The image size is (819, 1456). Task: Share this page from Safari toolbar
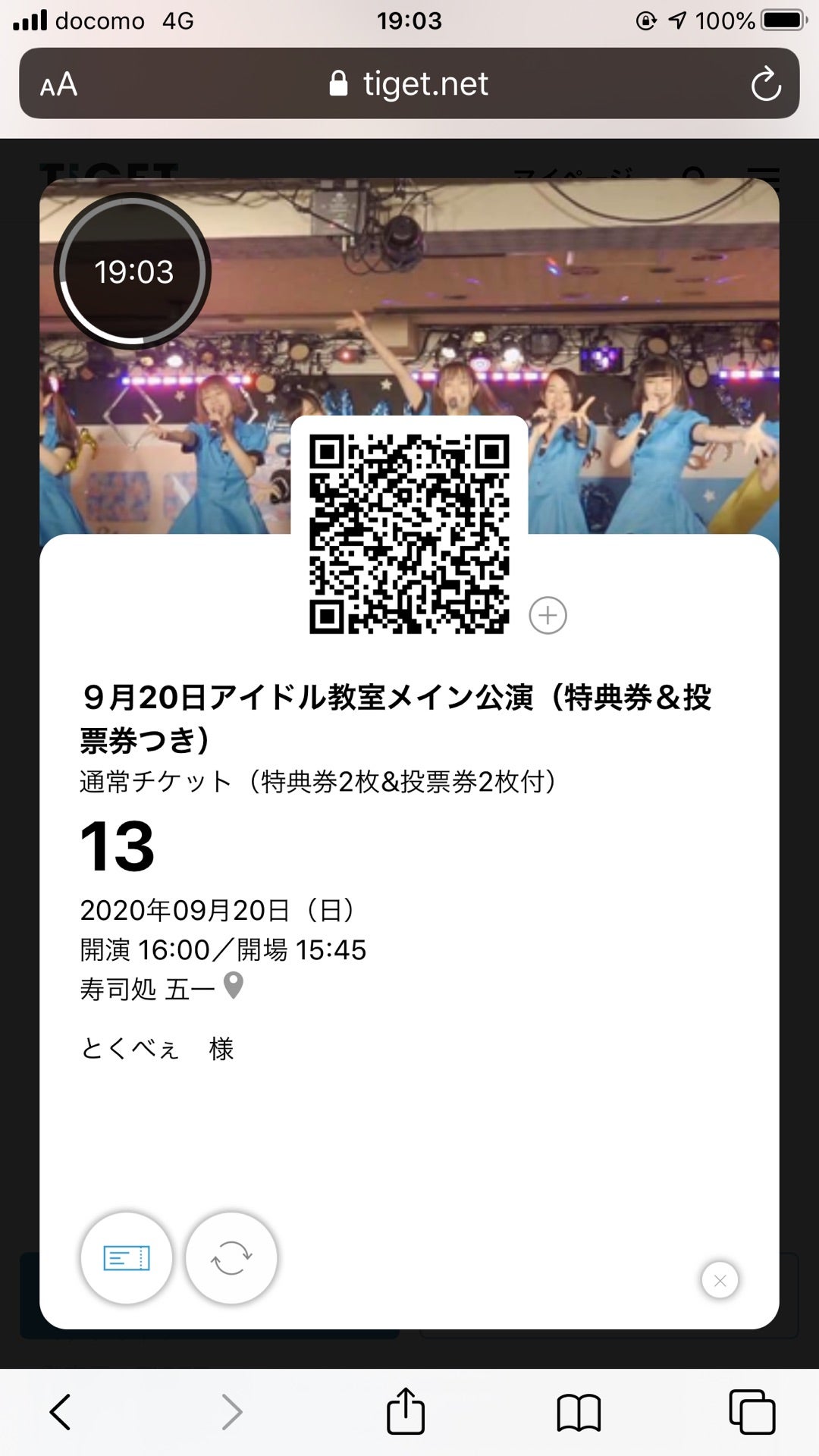click(x=406, y=1412)
